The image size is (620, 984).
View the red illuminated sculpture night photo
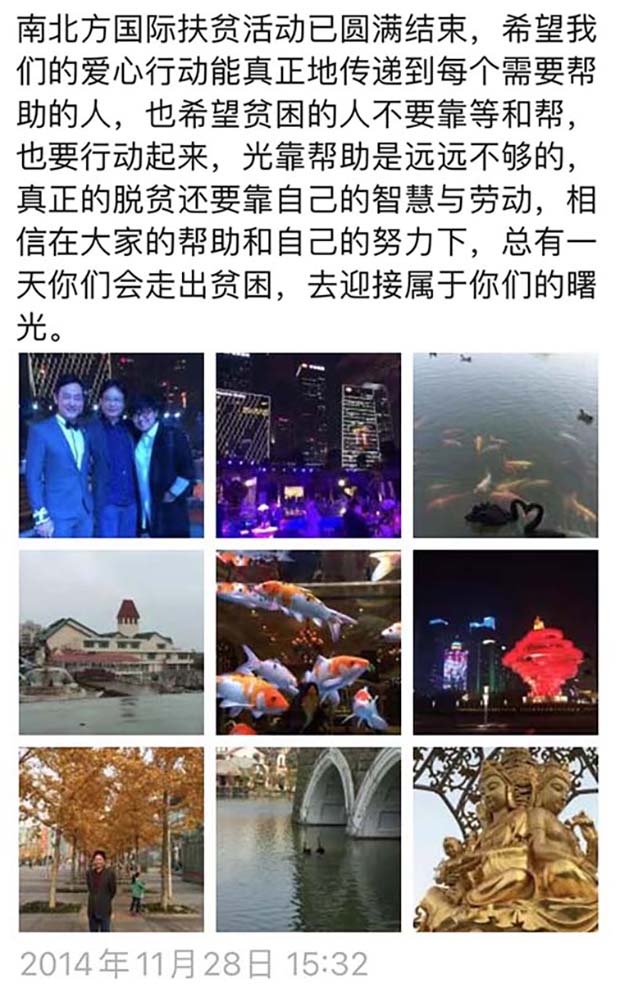(505, 642)
